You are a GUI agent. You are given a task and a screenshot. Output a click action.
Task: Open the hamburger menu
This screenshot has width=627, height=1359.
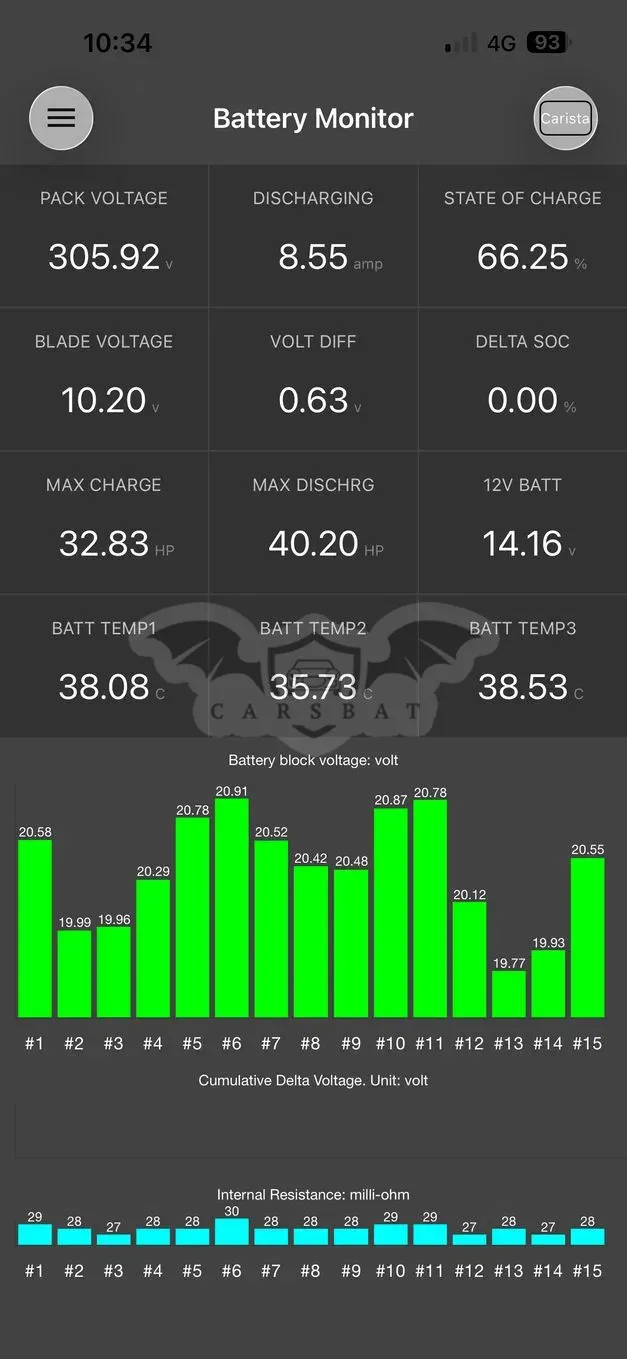(x=61, y=118)
